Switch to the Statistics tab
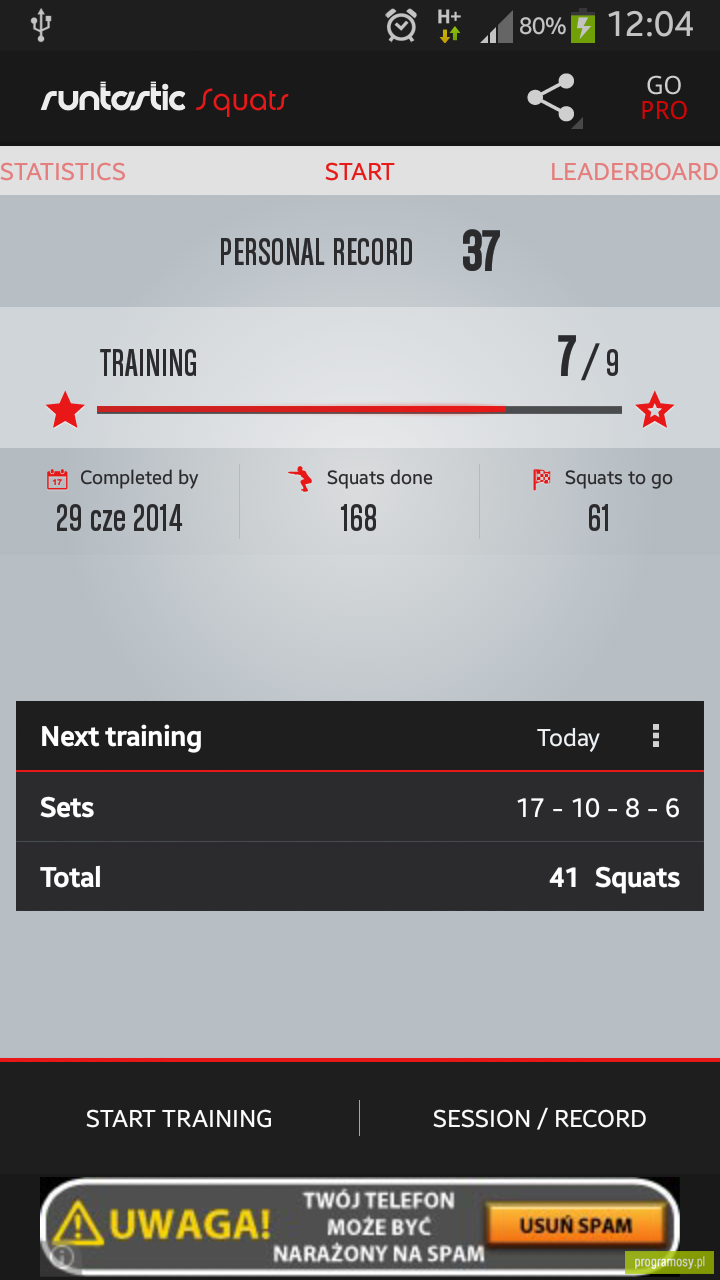 tap(63, 172)
